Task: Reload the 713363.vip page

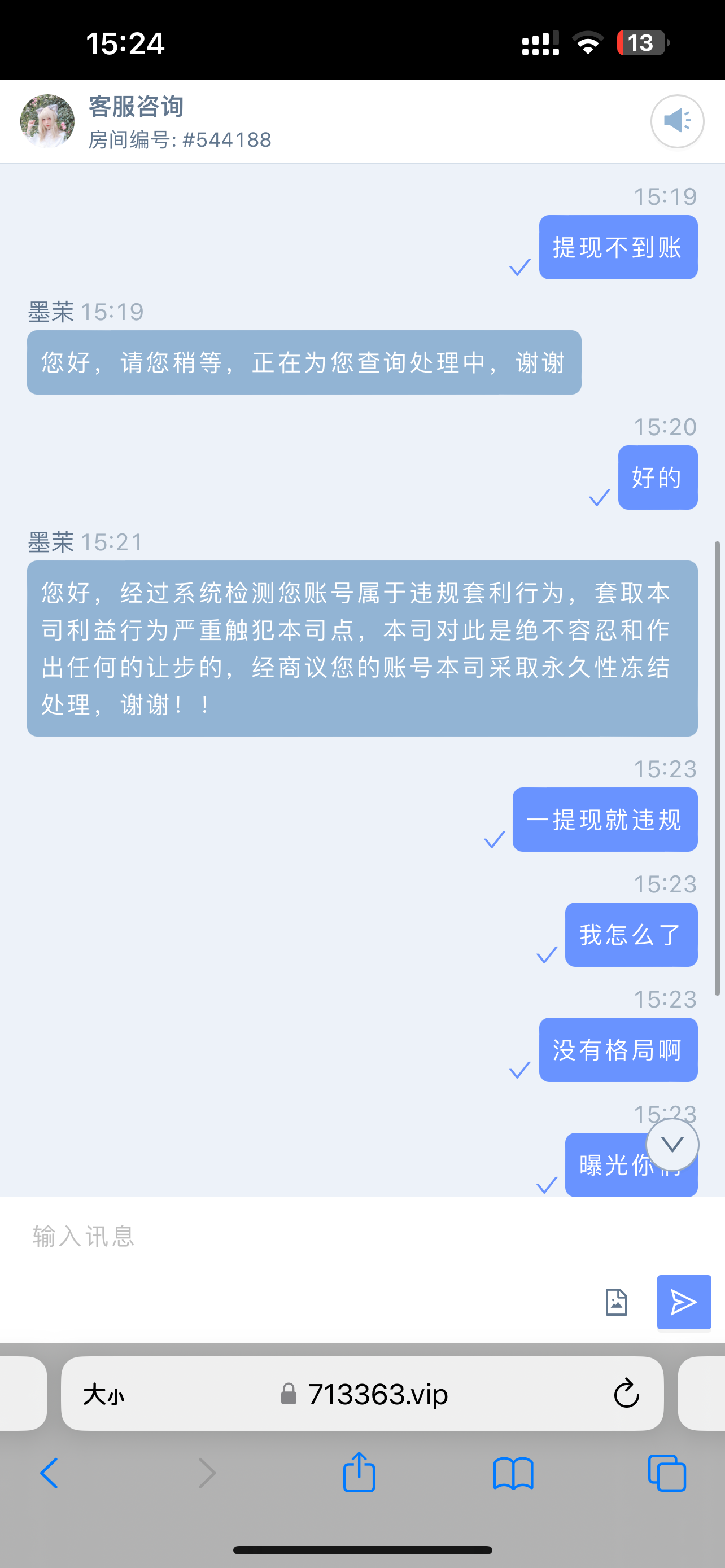Action: tap(626, 1394)
